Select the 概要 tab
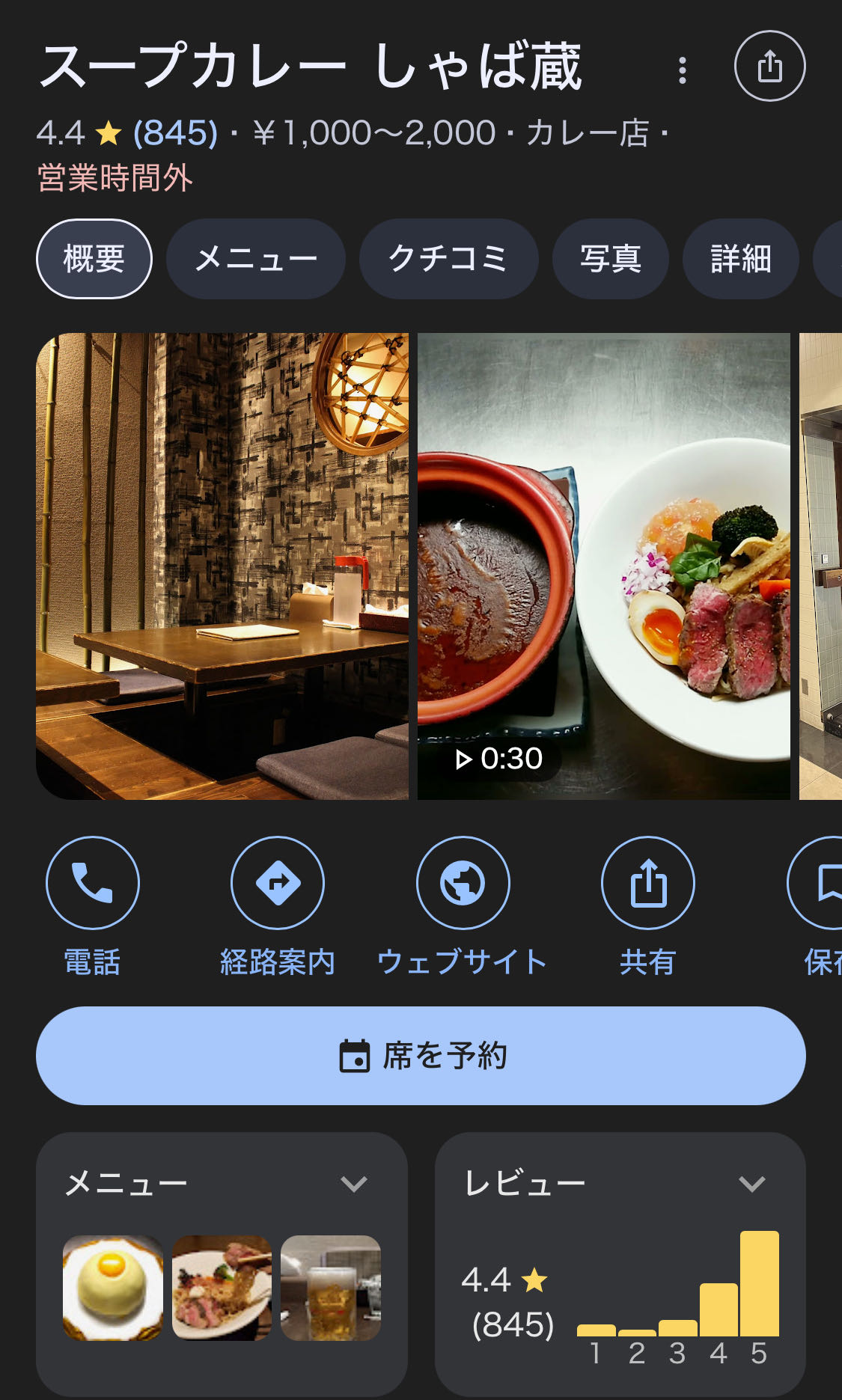Screen dimensions: 842x1400 tap(94, 259)
